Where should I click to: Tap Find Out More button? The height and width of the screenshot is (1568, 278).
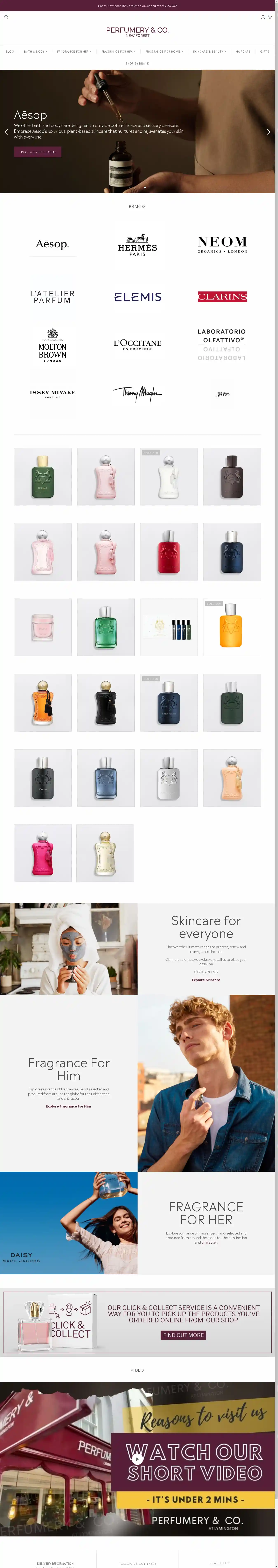click(x=183, y=1335)
